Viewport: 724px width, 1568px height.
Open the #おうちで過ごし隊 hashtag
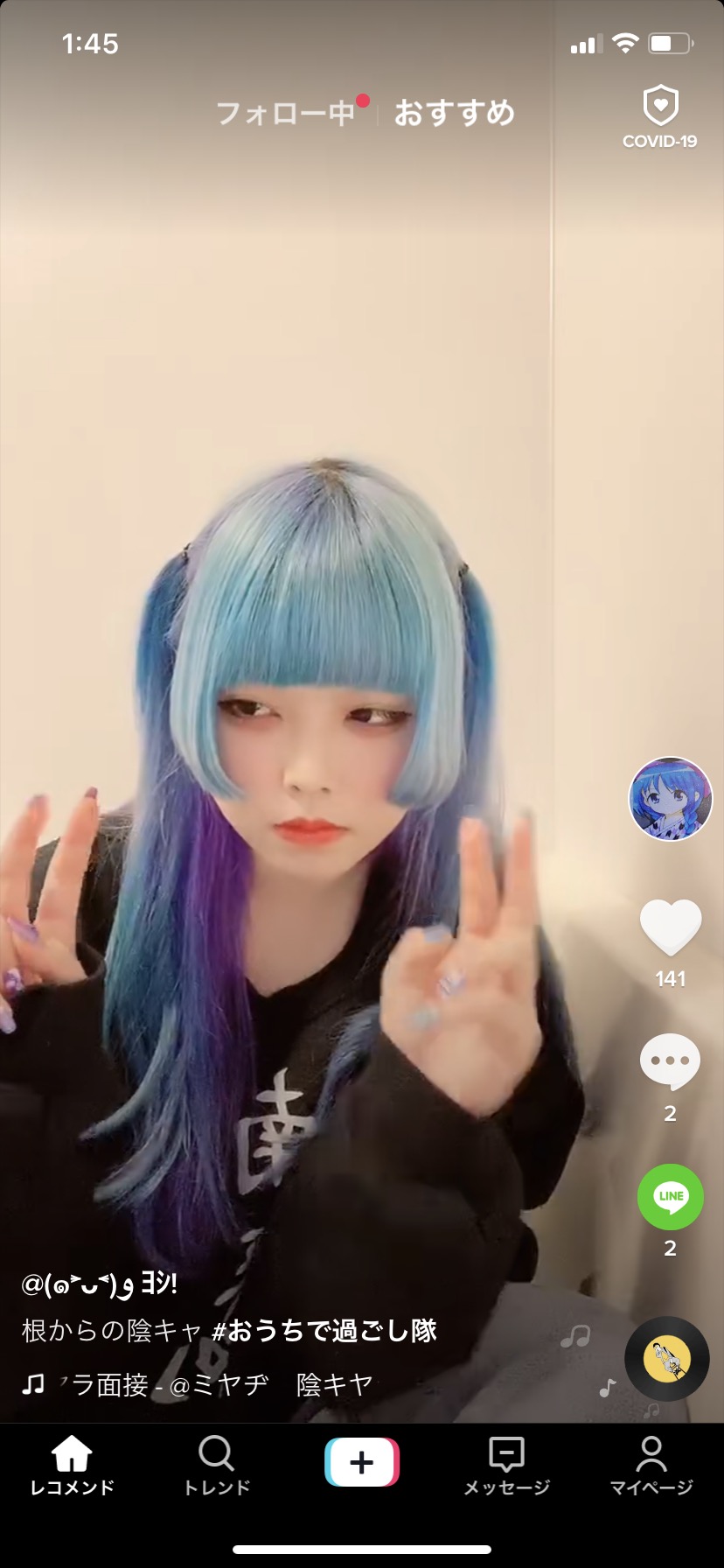point(324,1331)
